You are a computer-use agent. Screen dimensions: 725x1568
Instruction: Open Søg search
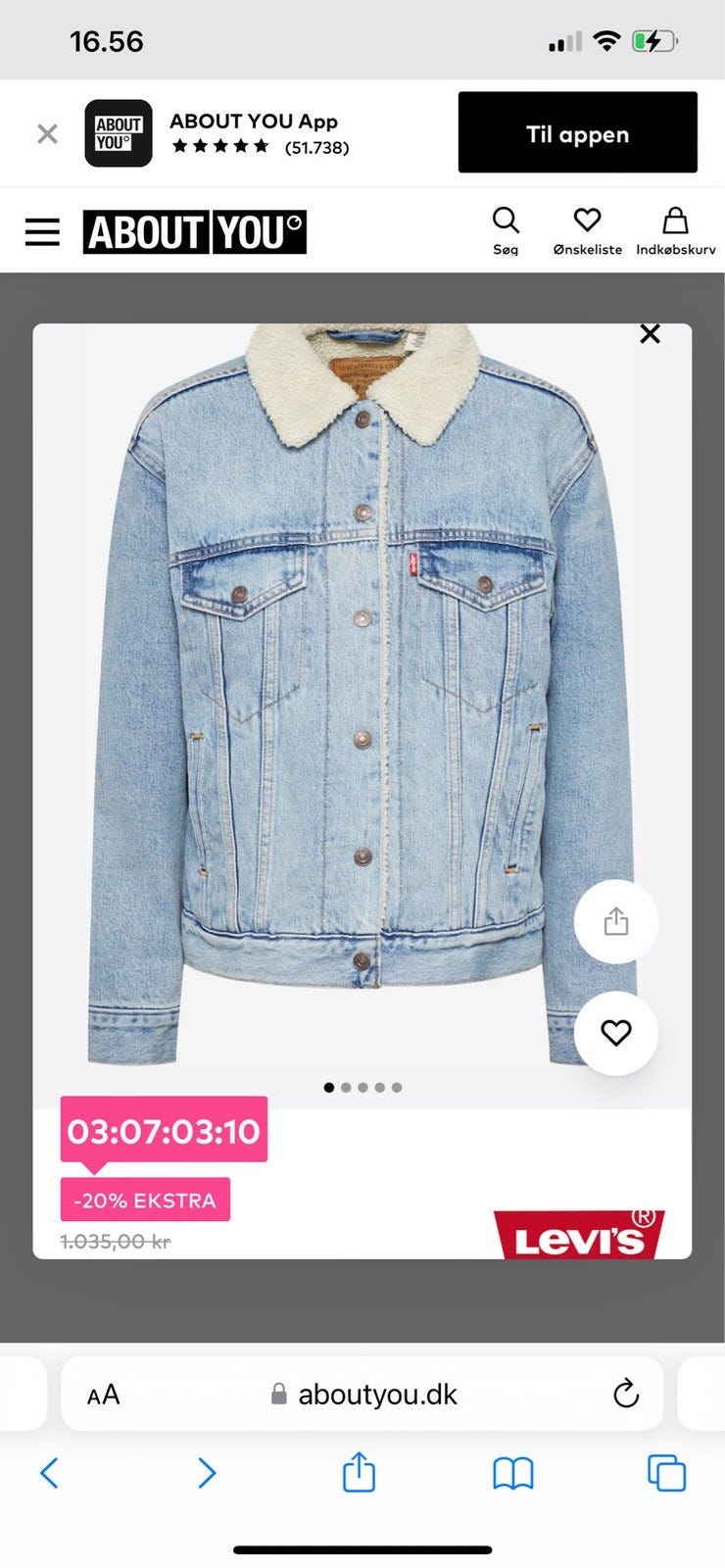click(x=506, y=230)
